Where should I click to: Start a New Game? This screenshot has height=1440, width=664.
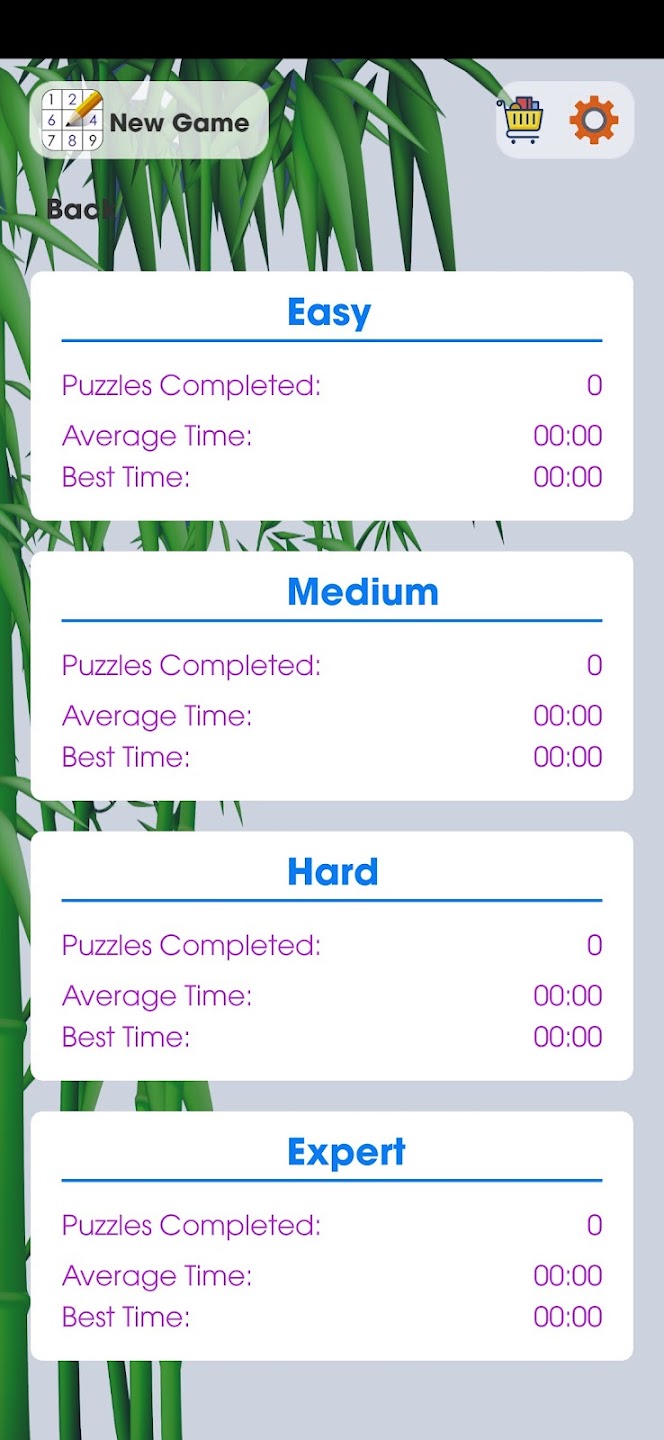[148, 121]
